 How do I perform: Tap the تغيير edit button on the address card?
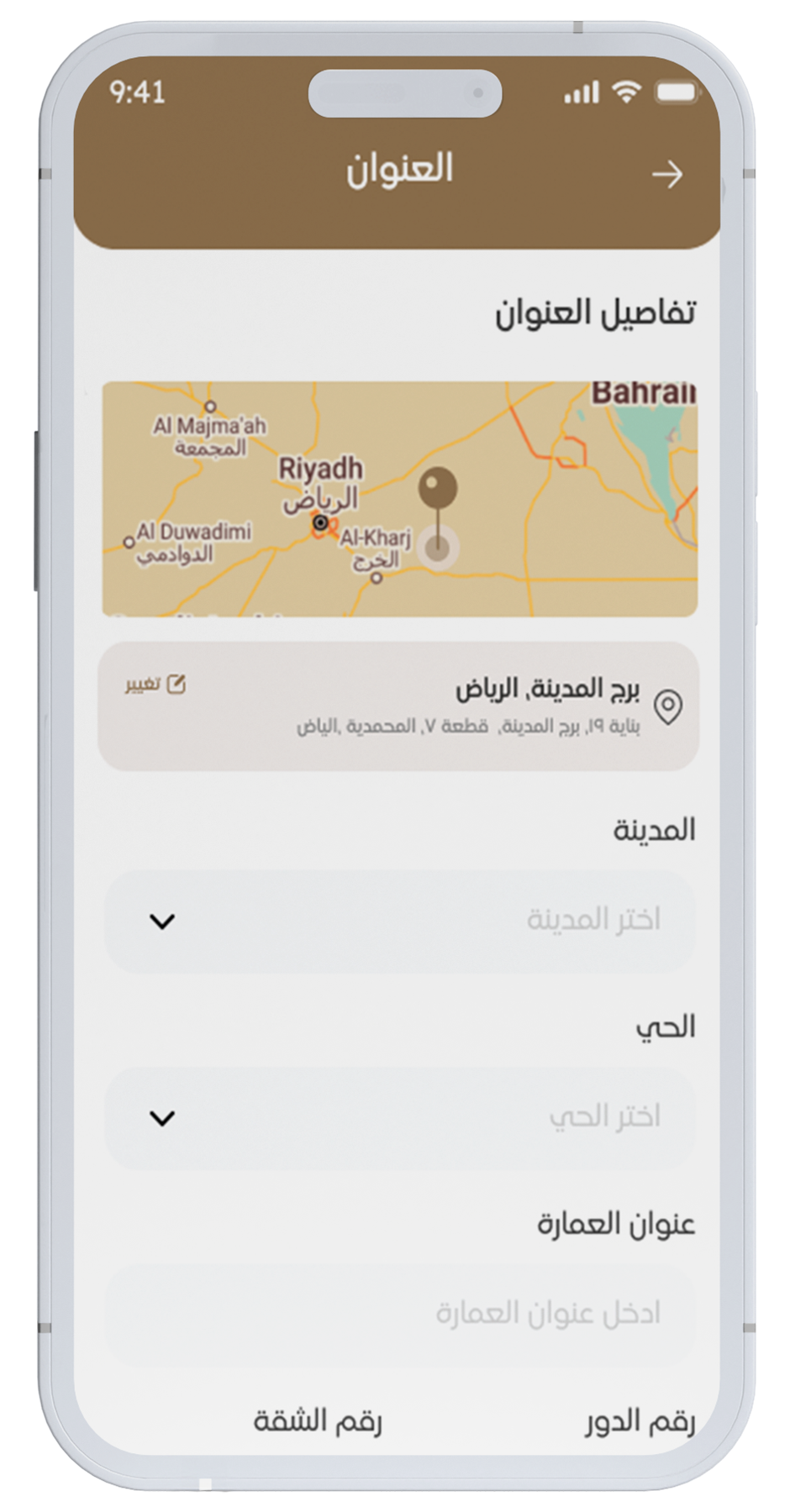155,685
